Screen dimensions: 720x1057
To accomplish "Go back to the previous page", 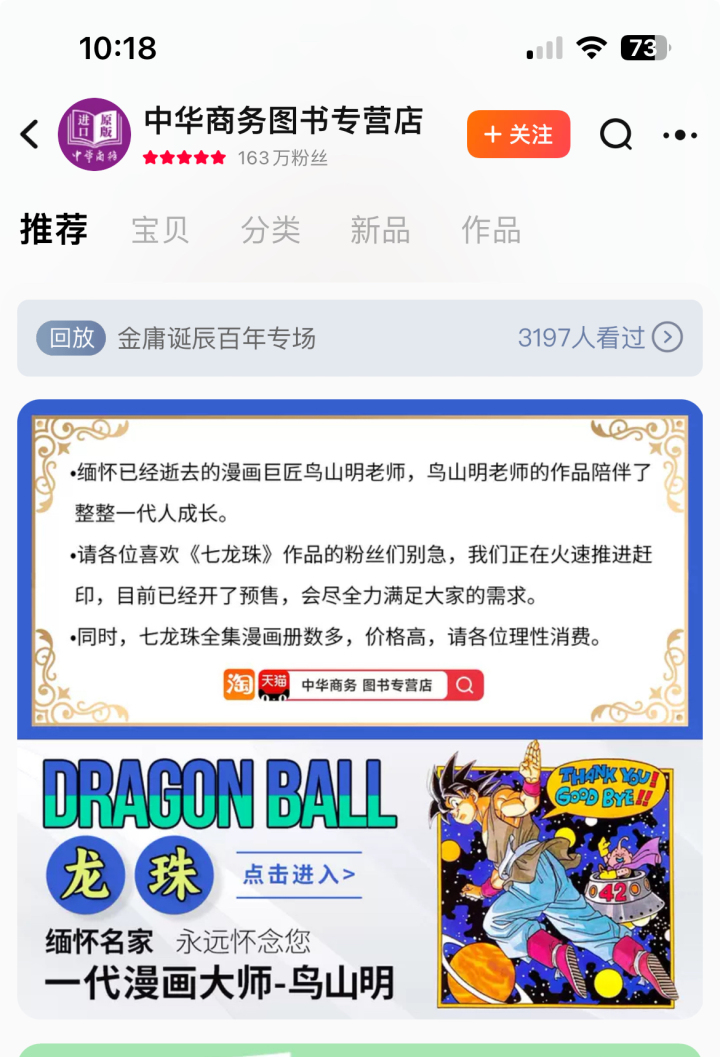I will coord(30,134).
